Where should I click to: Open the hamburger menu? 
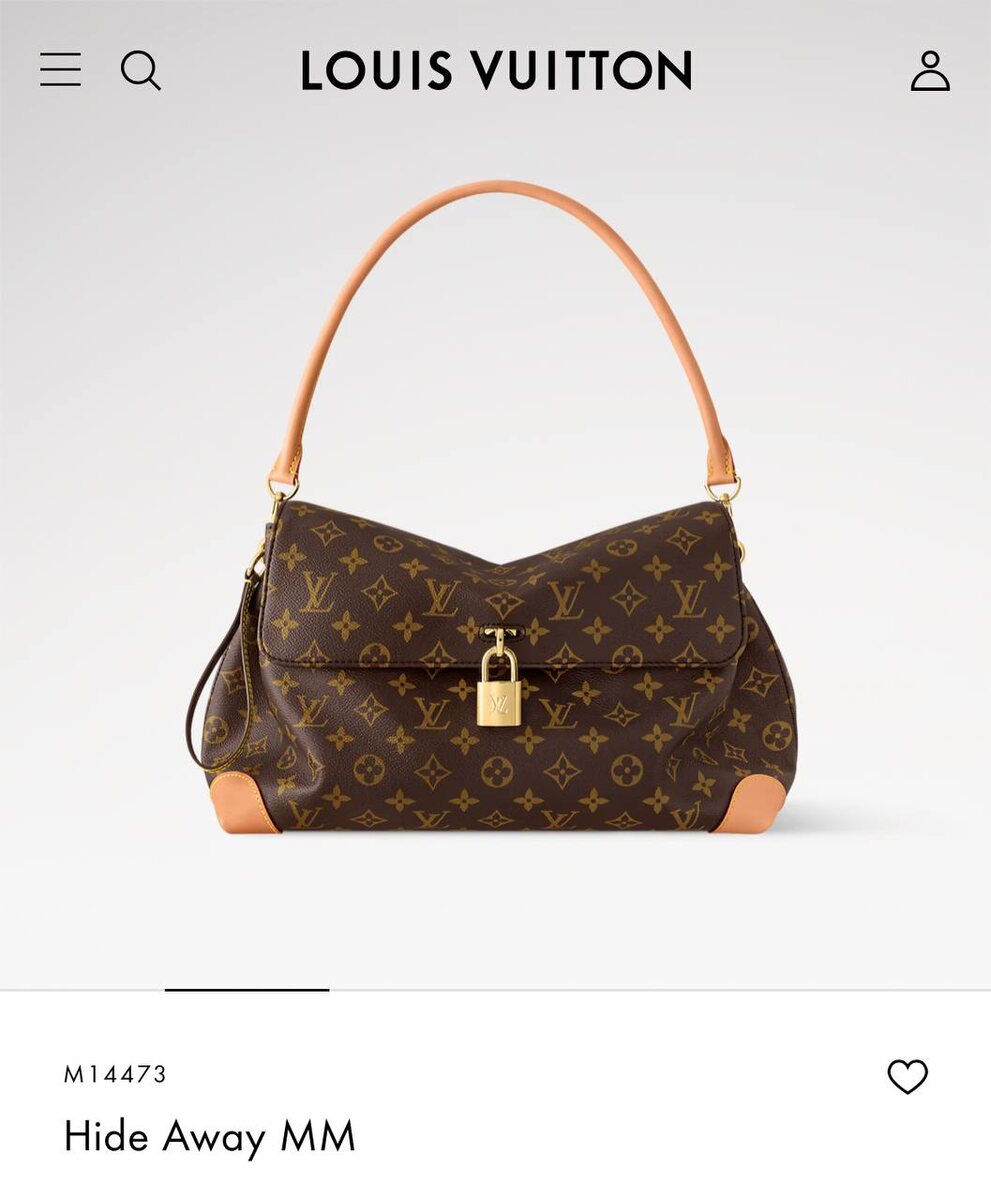[x=61, y=70]
